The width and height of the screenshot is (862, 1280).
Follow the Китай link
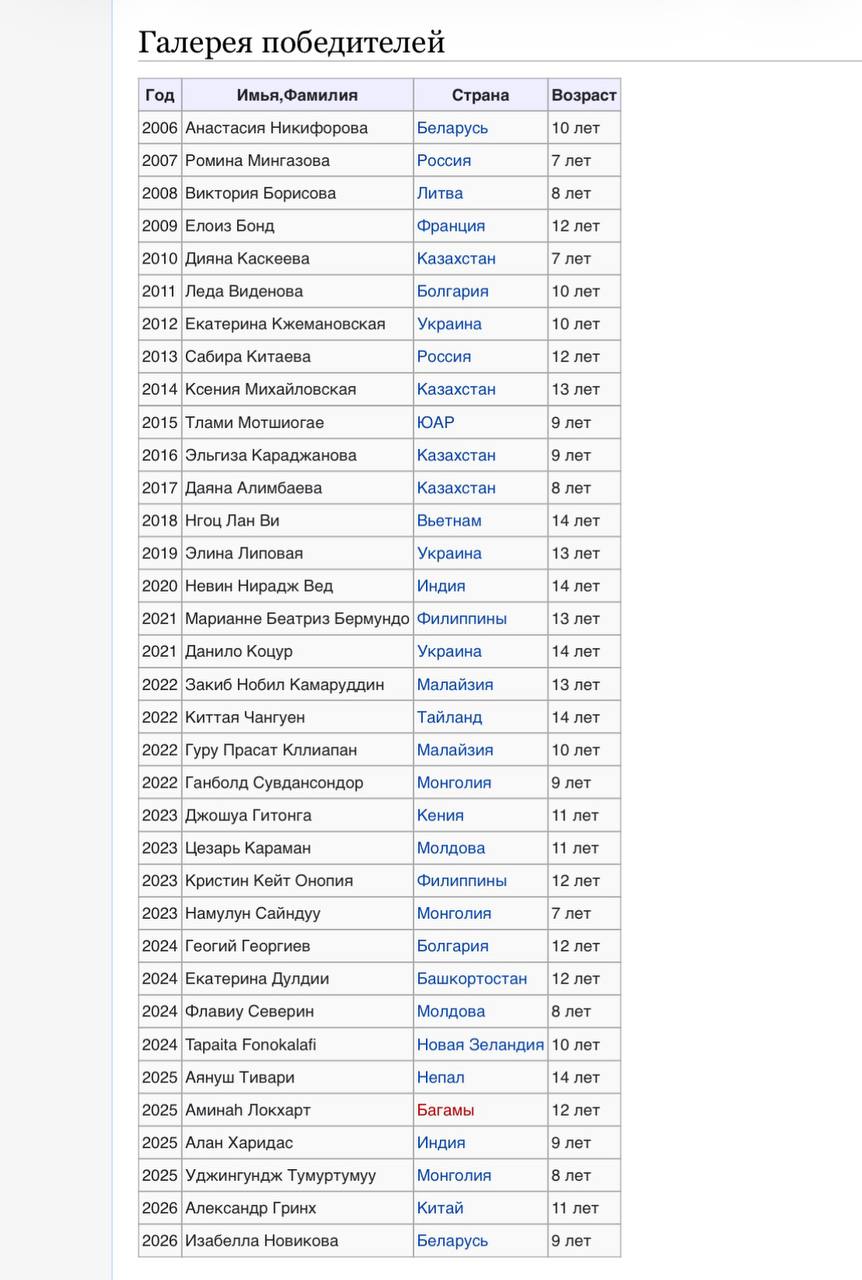[x=440, y=1208]
